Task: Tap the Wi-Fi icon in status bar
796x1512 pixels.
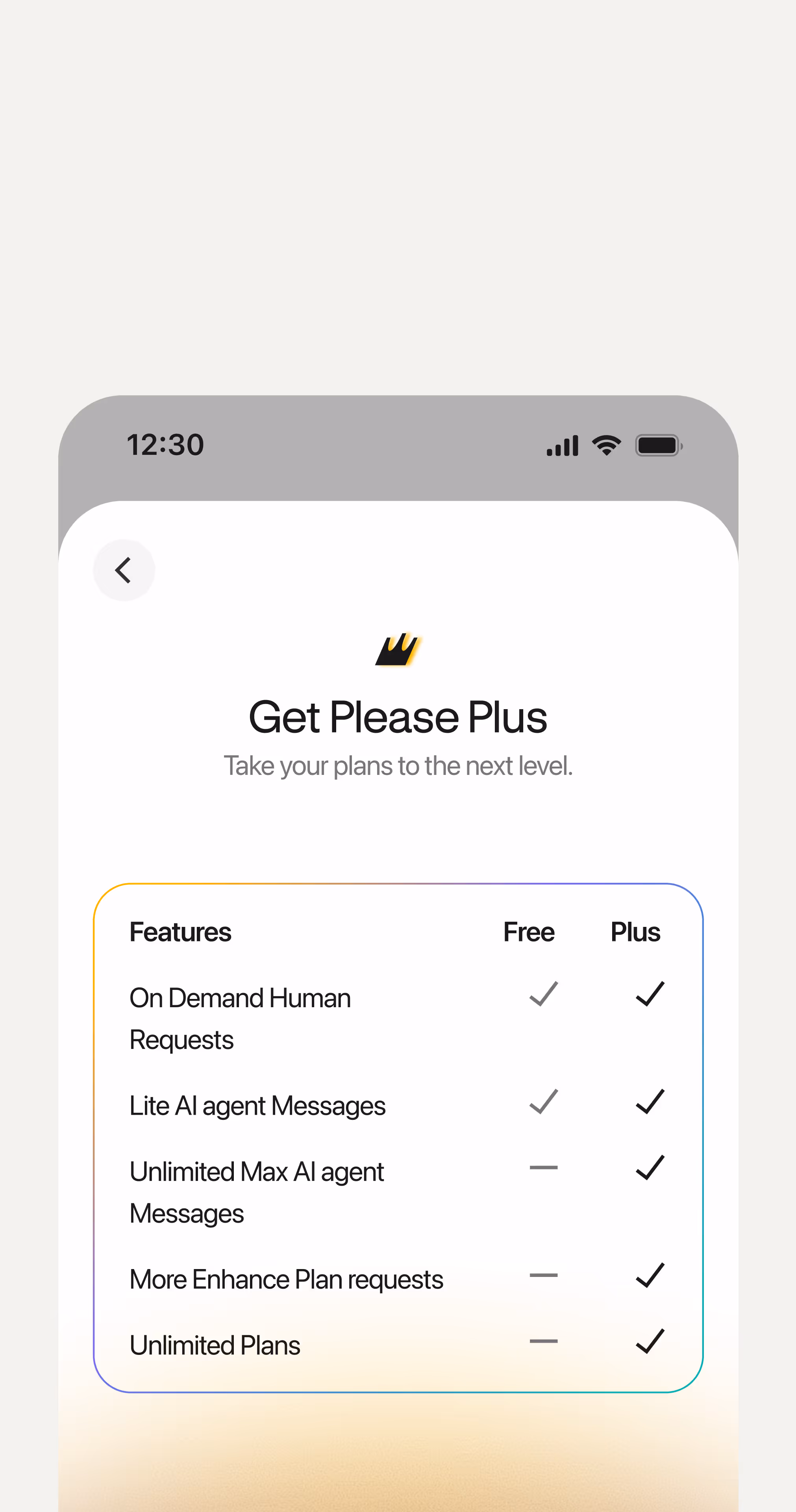Action: pos(607,445)
